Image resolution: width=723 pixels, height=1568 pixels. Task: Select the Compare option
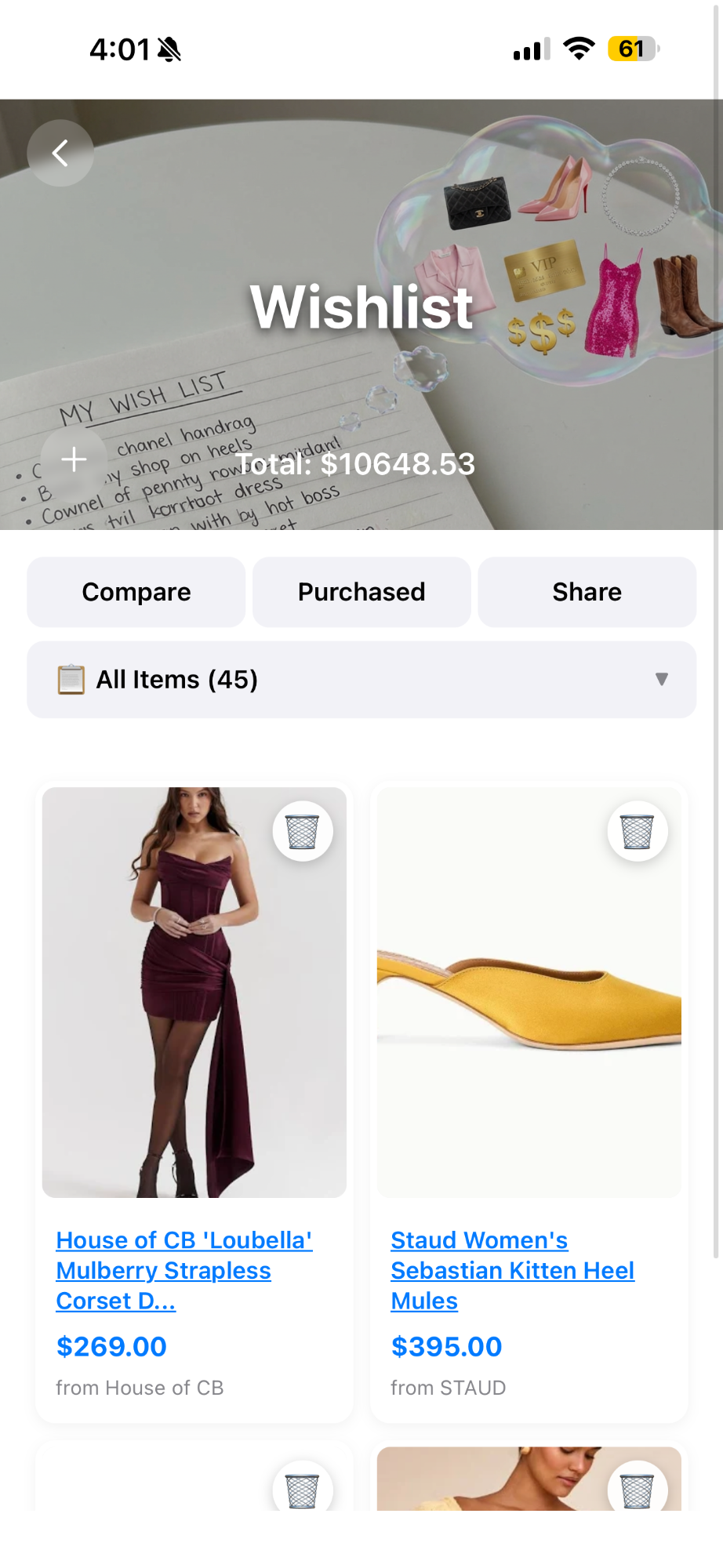pyautogui.click(x=135, y=592)
